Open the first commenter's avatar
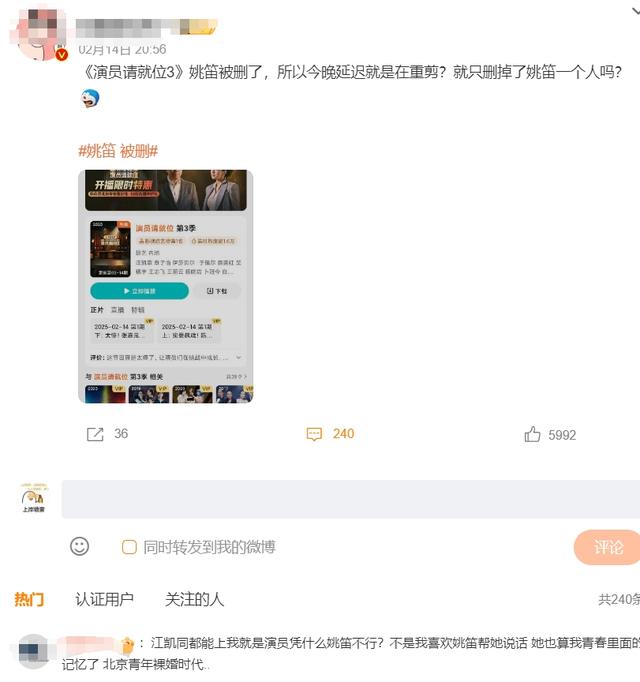 [x=34, y=649]
